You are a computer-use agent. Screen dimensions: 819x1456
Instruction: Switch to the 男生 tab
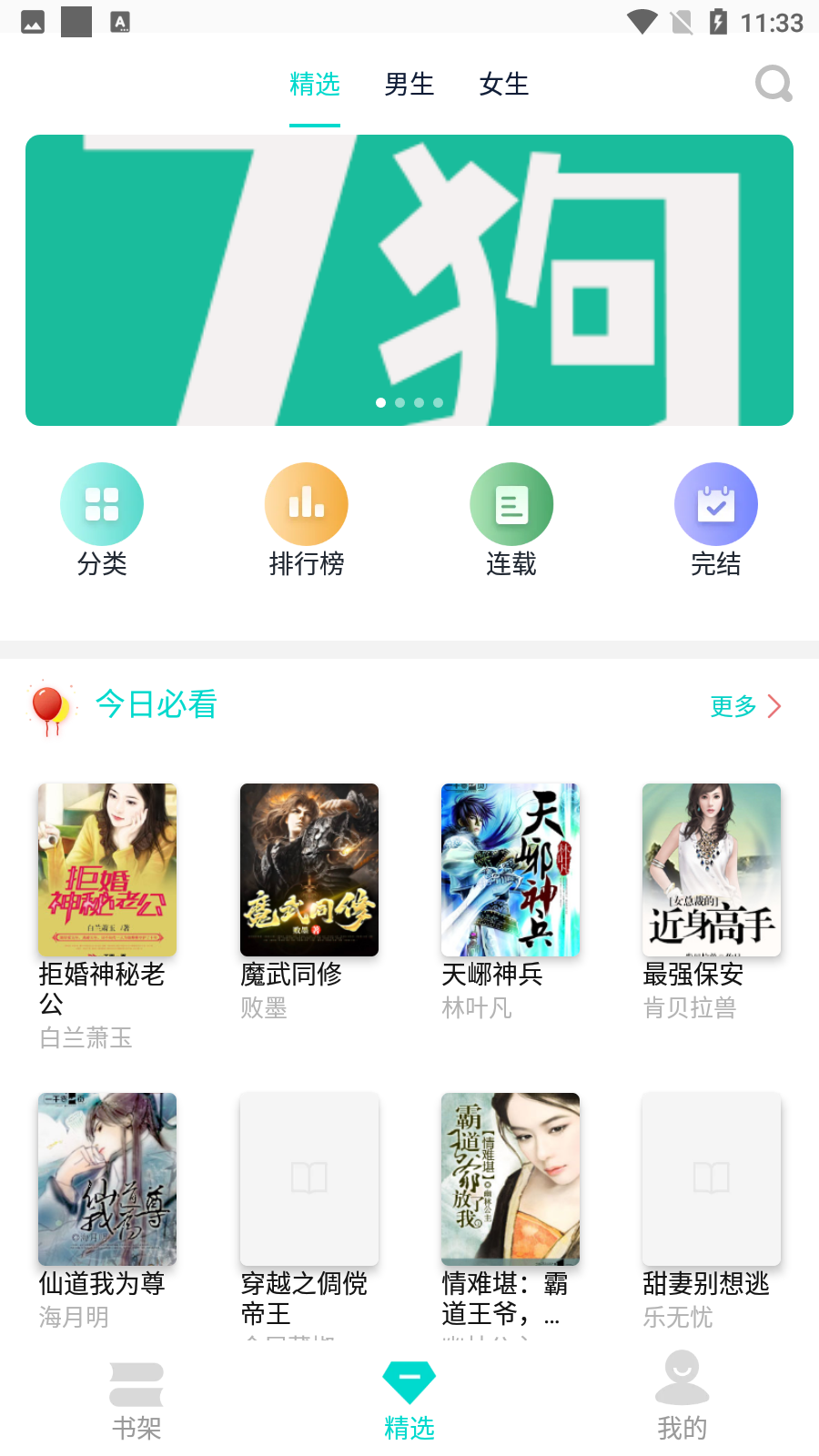coord(409,84)
